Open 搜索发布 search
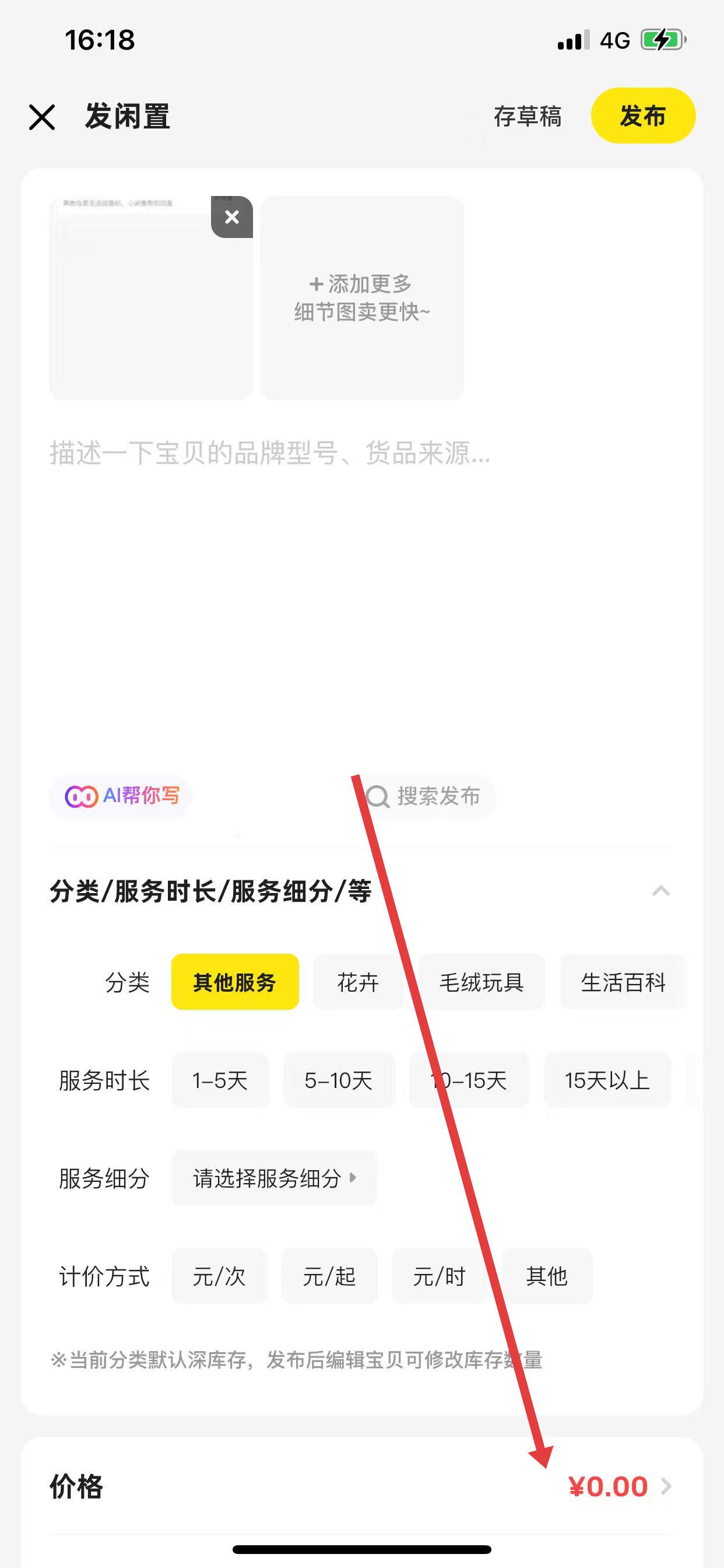 tap(425, 796)
